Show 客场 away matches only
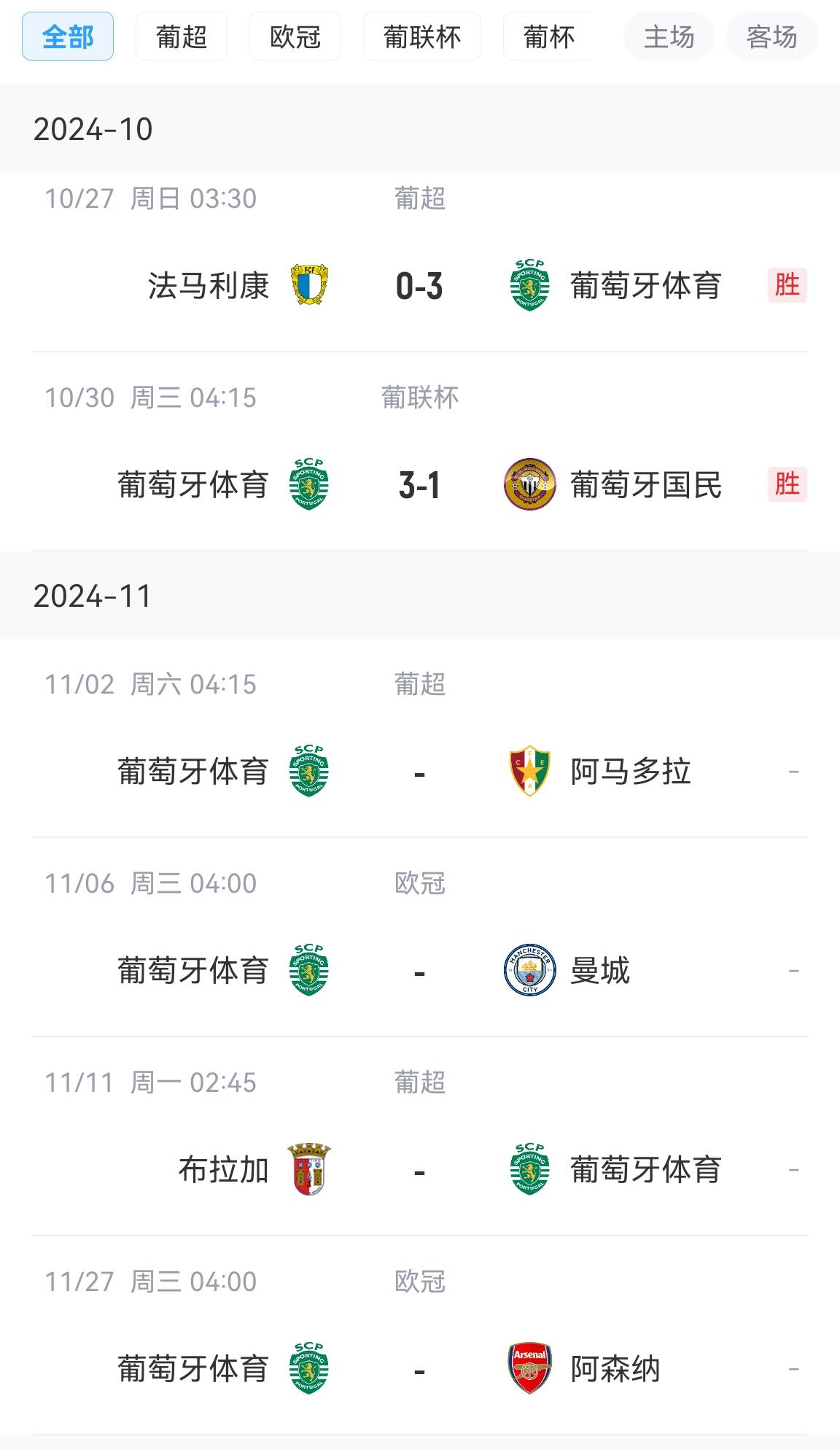The width and height of the screenshot is (840, 1450). pyautogui.click(x=772, y=36)
